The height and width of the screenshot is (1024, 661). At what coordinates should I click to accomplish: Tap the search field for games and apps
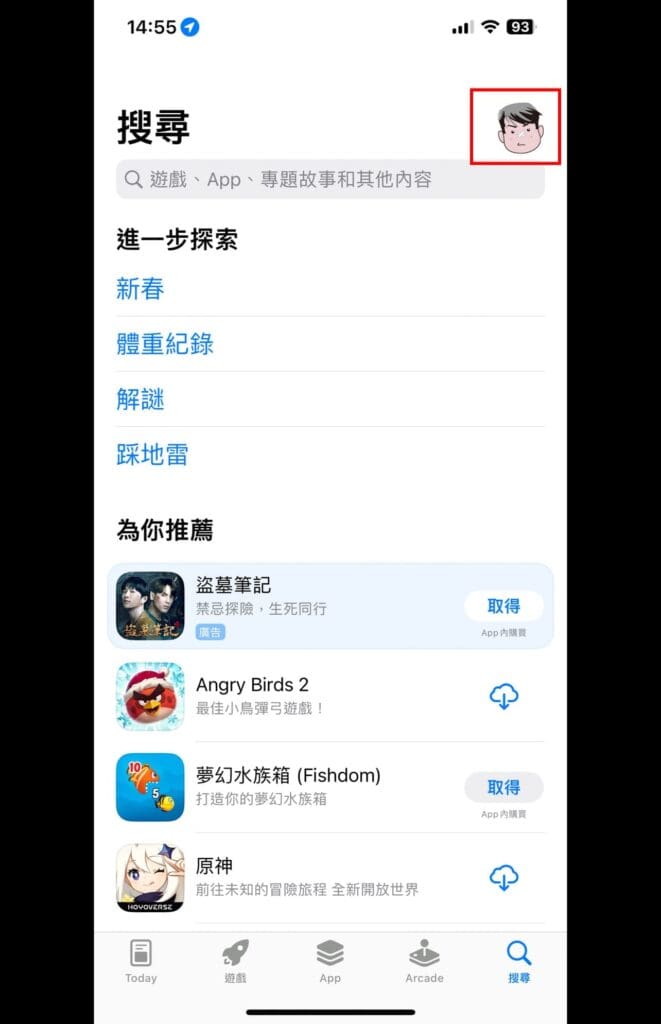tap(330, 179)
